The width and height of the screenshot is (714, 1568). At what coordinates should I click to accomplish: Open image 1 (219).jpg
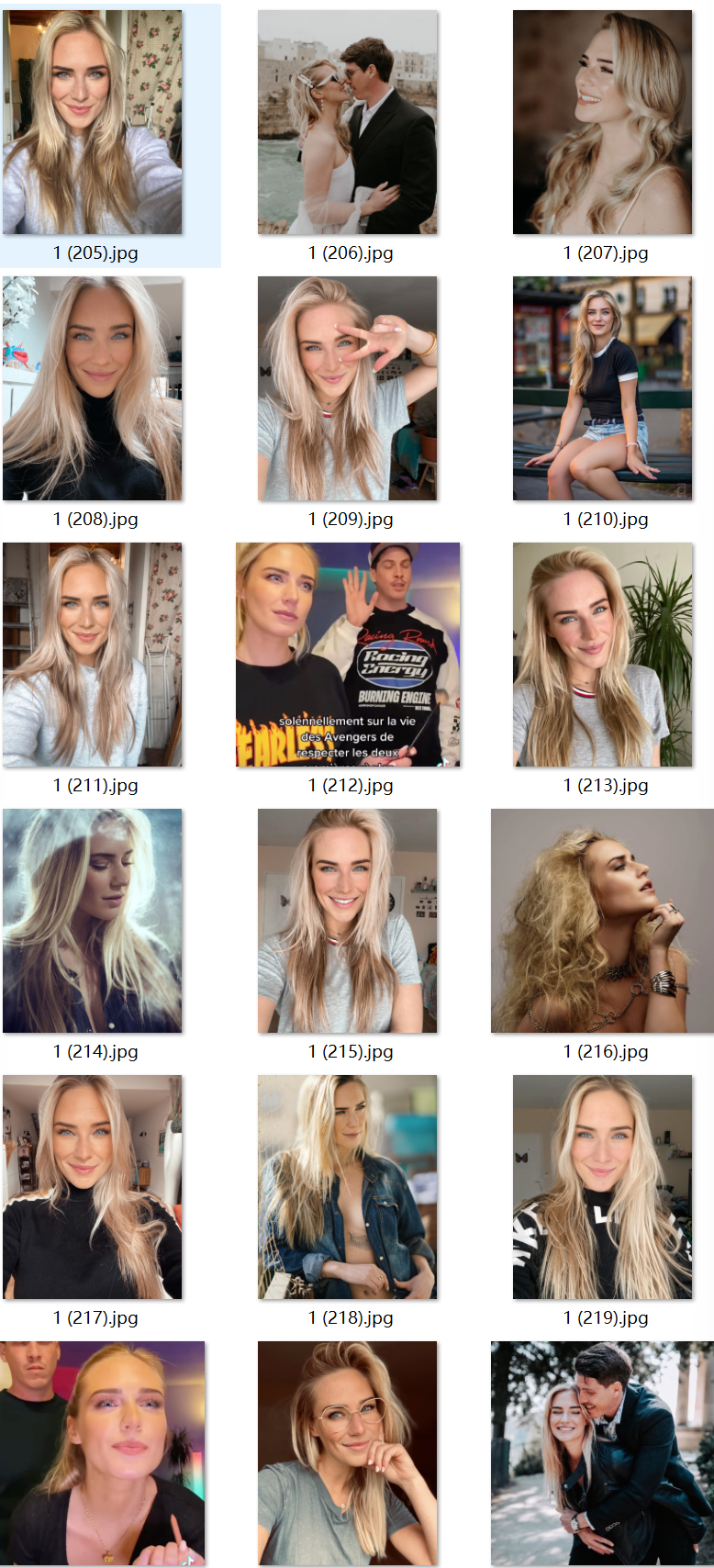[x=602, y=1187]
